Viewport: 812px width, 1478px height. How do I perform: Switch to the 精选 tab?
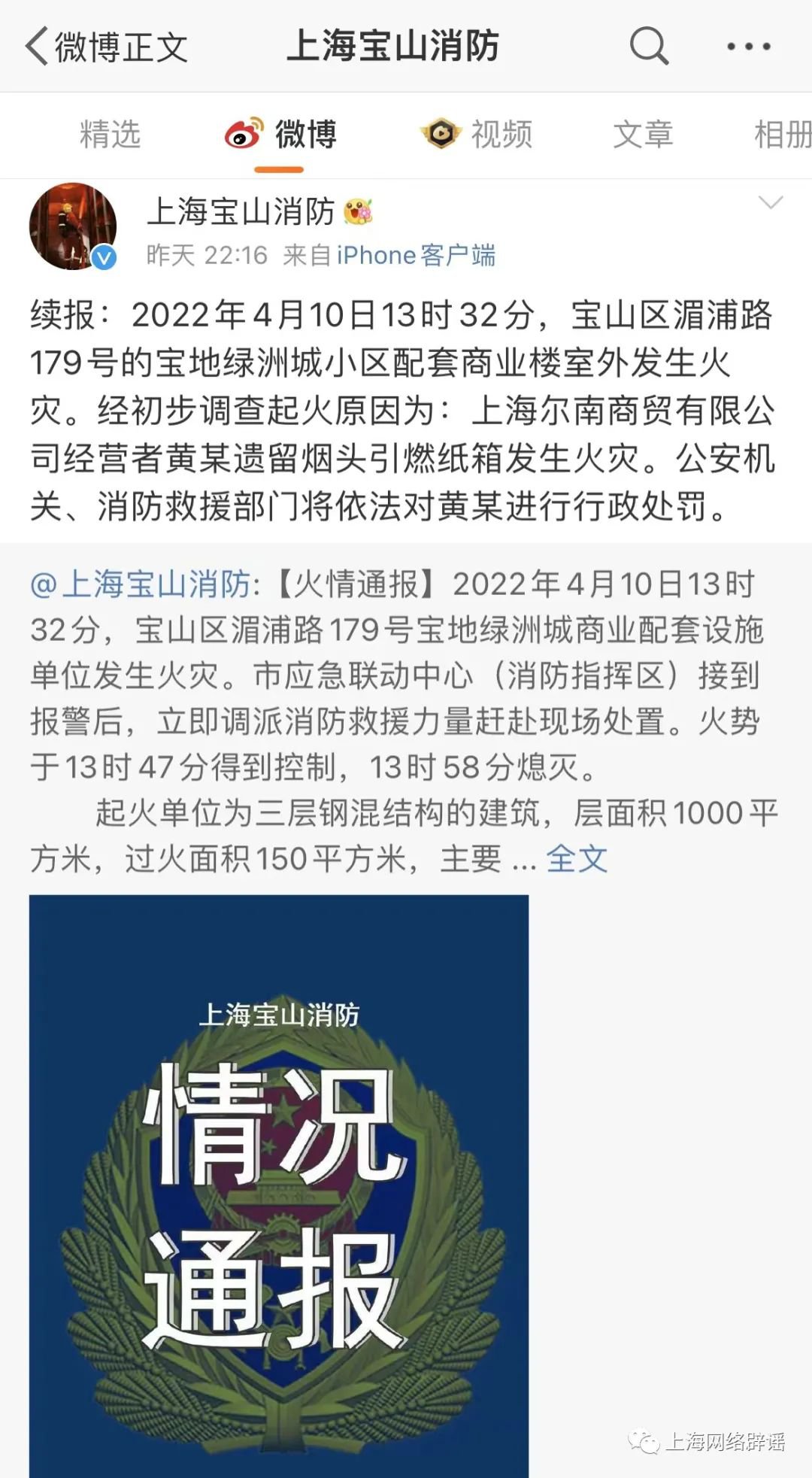click(110, 135)
